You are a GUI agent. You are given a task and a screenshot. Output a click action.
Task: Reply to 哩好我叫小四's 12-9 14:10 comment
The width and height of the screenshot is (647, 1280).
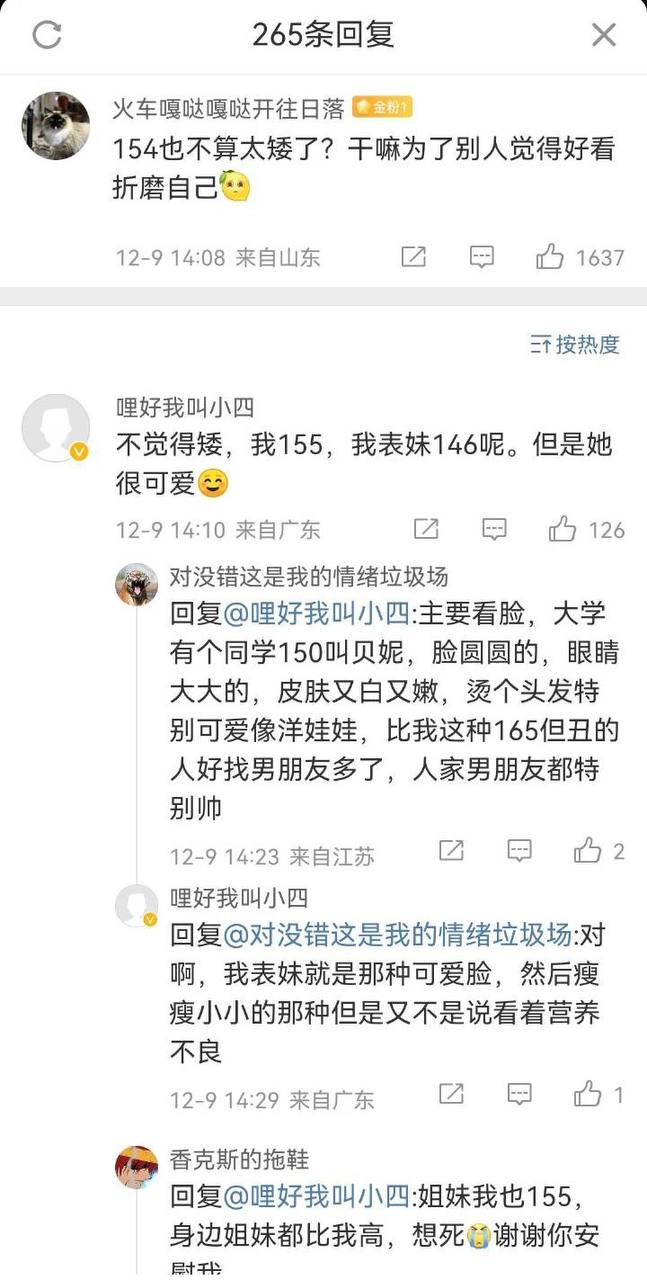point(494,529)
